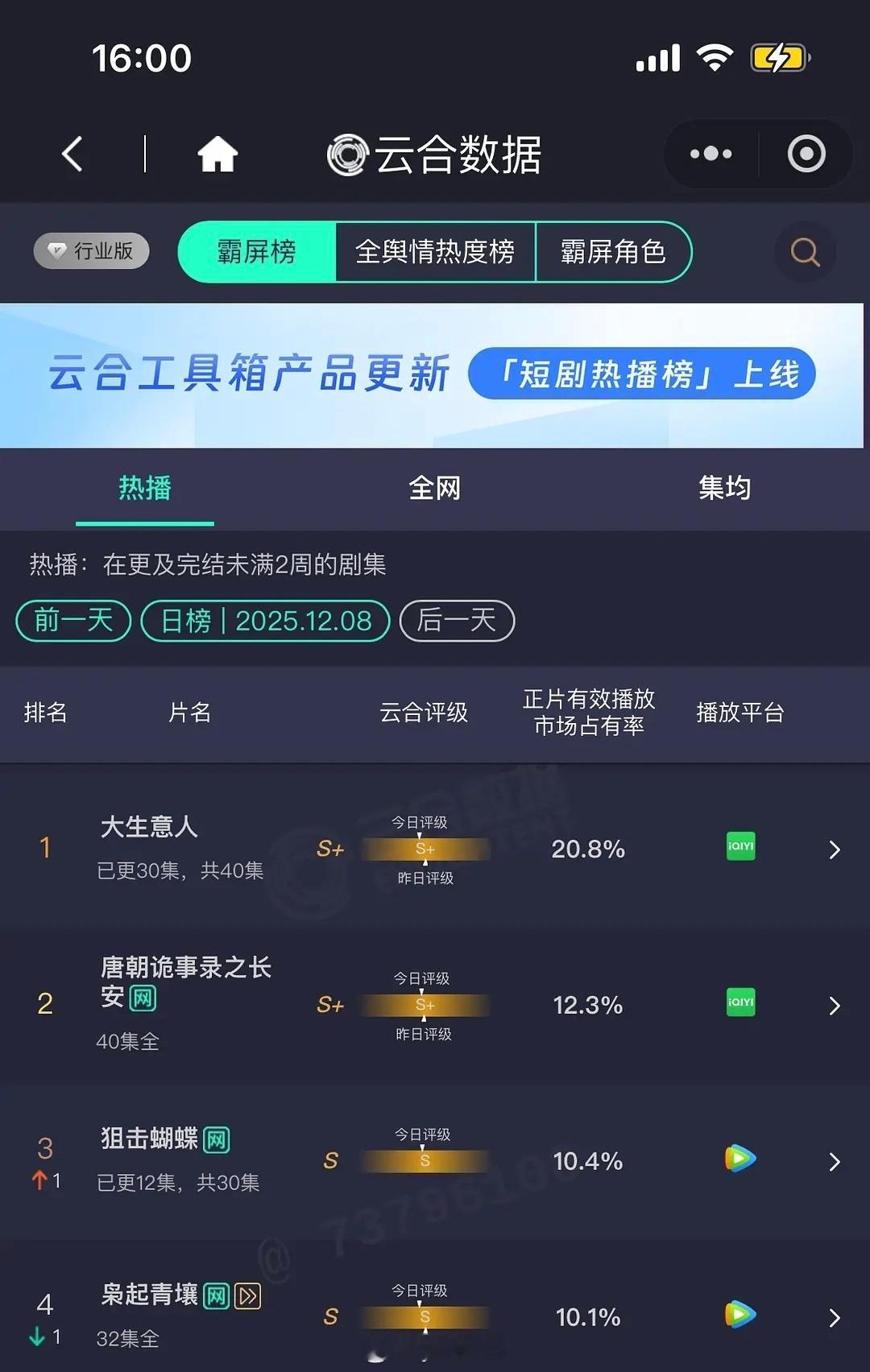The height and width of the screenshot is (1372, 870).
Task: Expand the 狙击蝴蝶 row chevron
Action: [833, 1162]
